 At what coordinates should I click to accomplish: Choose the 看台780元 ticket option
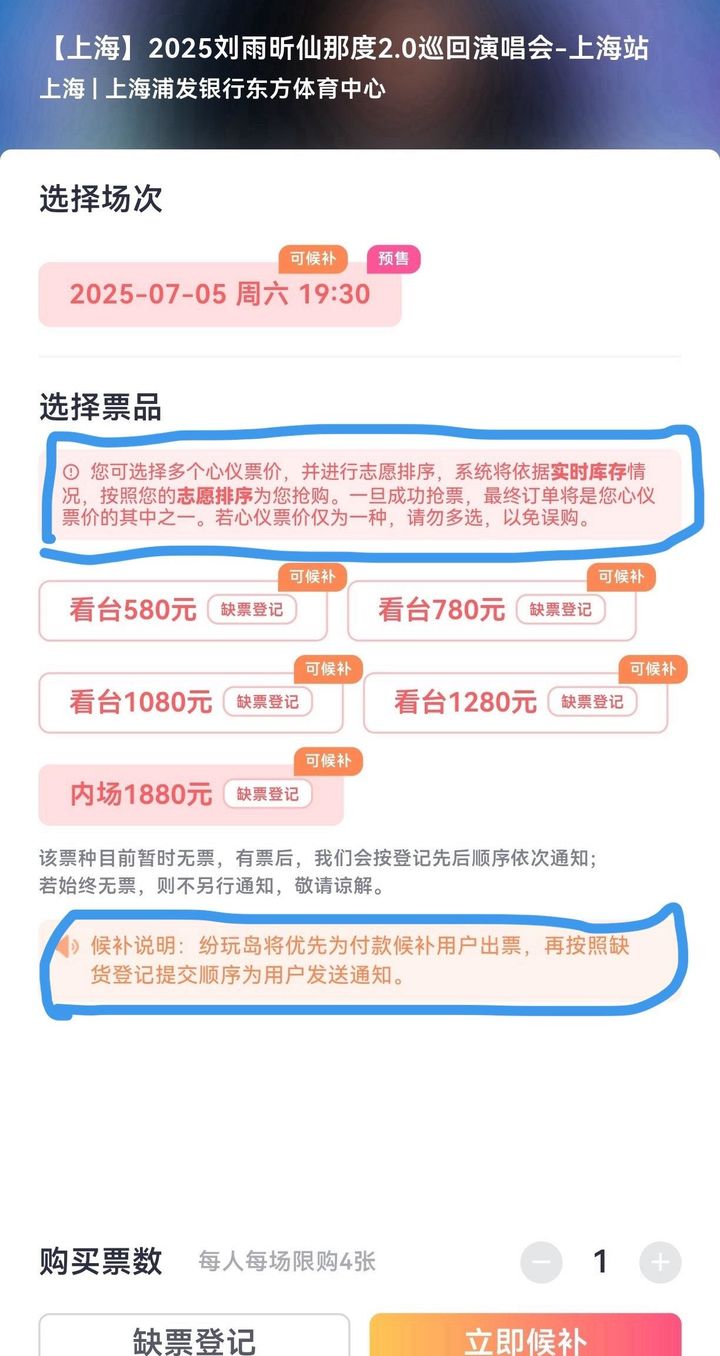pos(492,610)
